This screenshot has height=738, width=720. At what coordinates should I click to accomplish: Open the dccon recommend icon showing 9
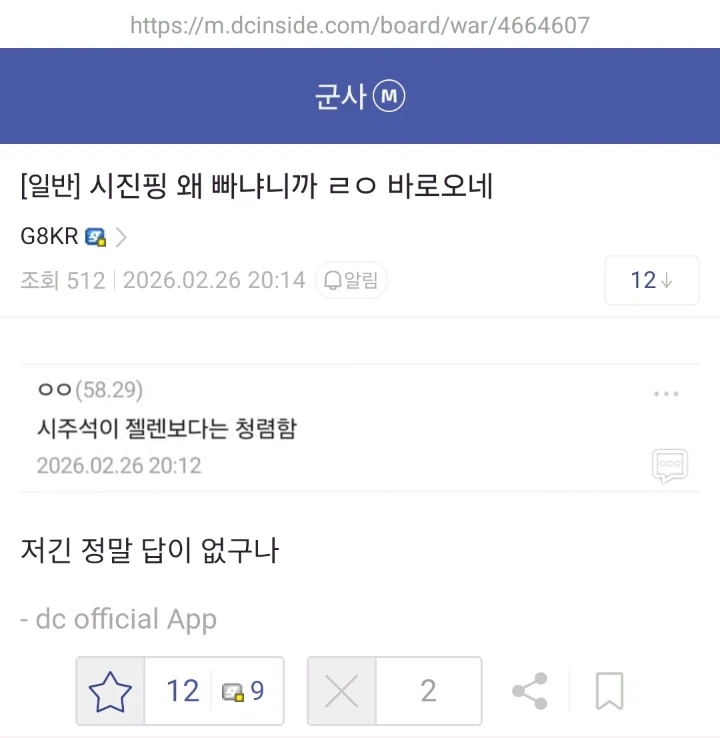pyautogui.click(x=228, y=690)
